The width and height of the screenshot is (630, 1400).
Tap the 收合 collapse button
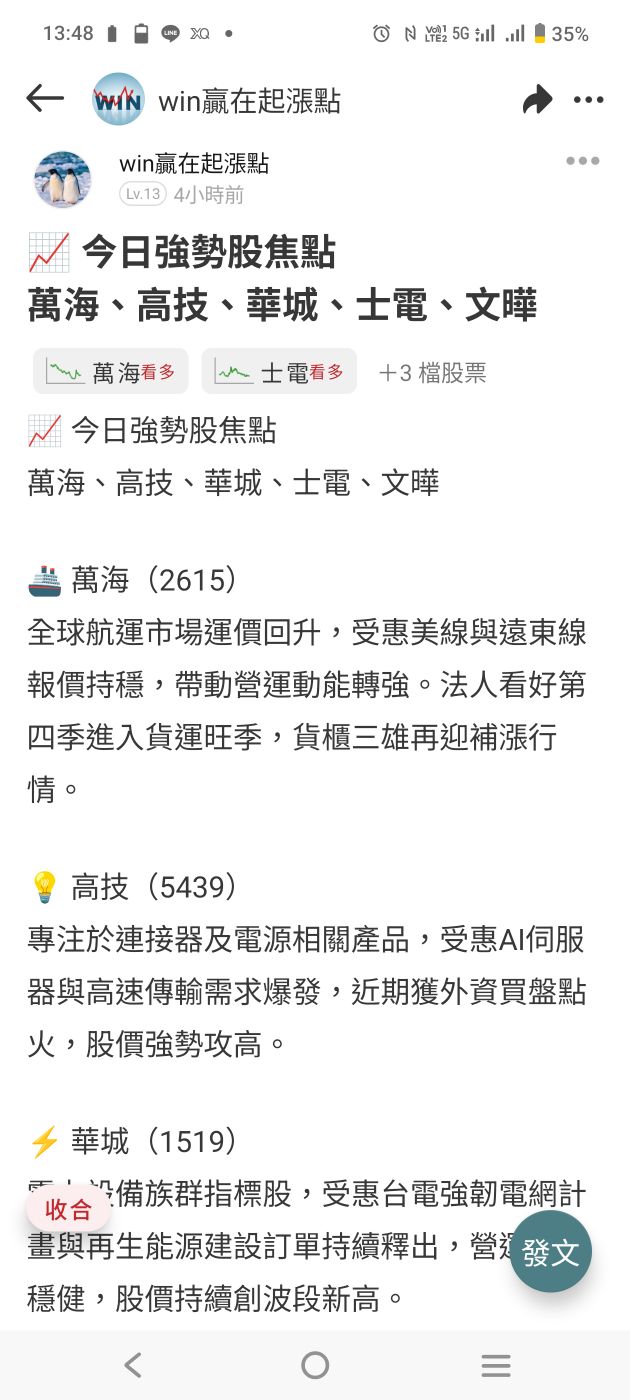click(68, 1209)
